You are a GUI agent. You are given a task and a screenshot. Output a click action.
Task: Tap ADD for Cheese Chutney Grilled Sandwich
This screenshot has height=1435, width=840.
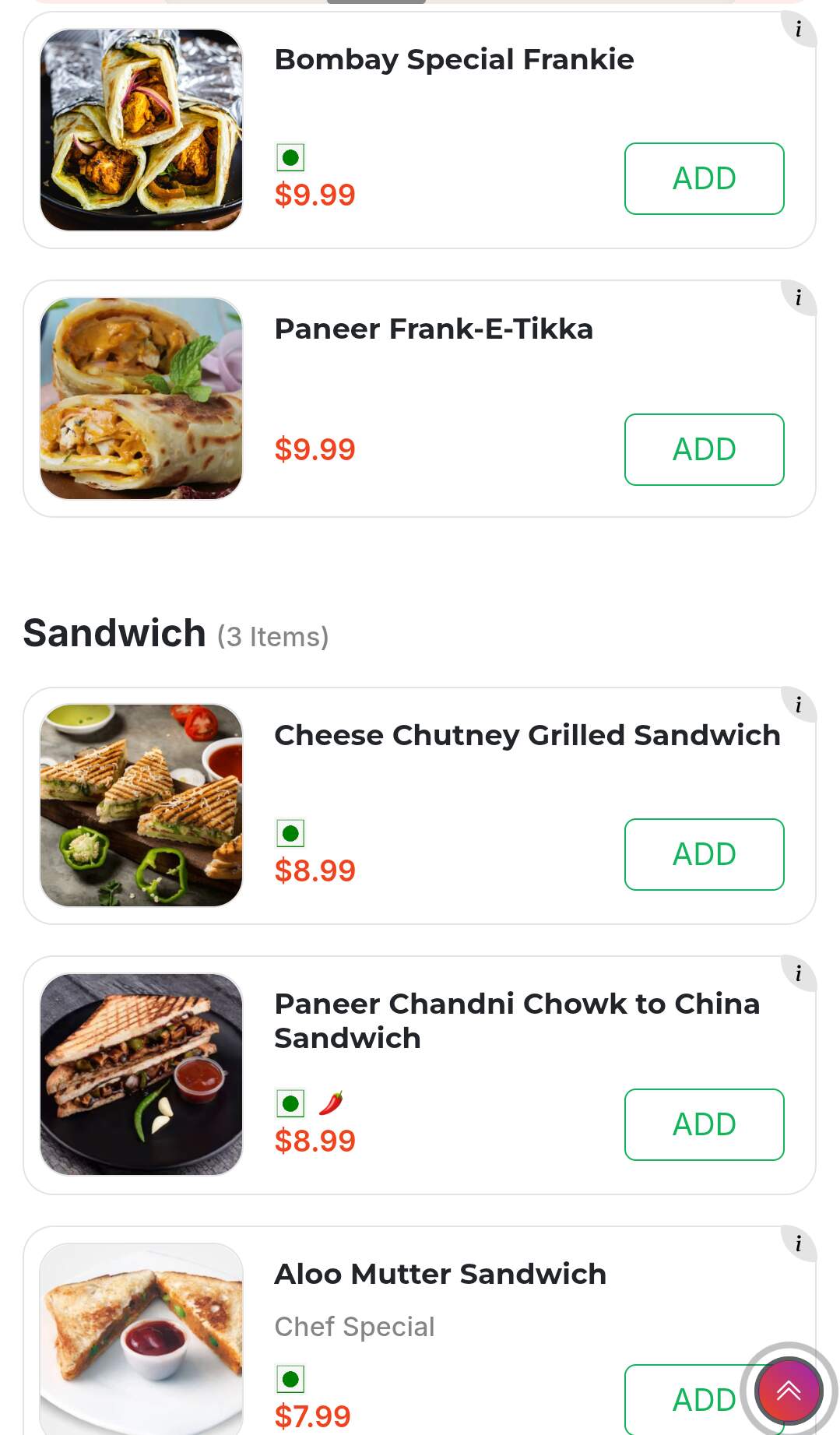coord(704,854)
